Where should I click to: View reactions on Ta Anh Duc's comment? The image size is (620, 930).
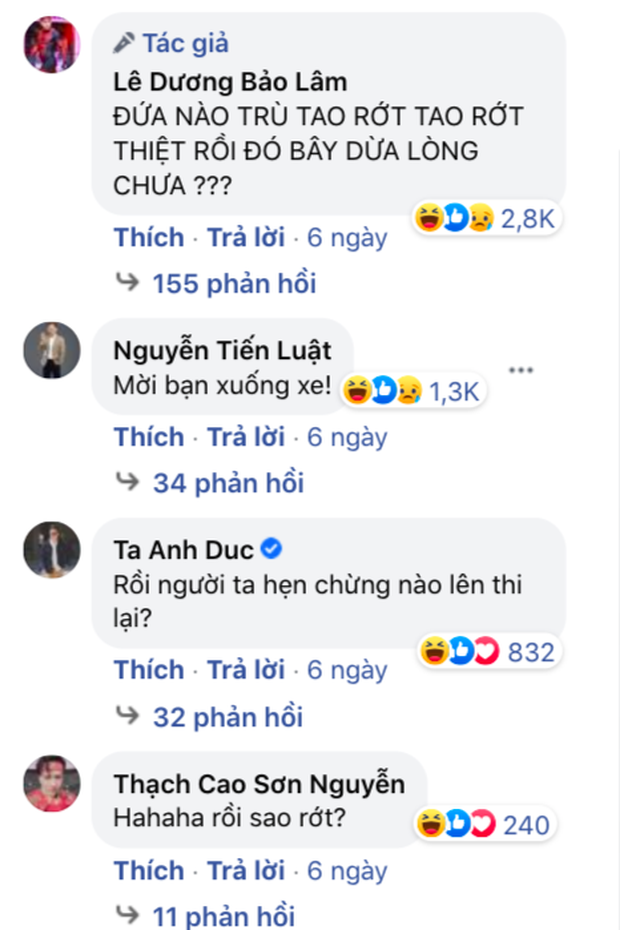pos(487,653)
